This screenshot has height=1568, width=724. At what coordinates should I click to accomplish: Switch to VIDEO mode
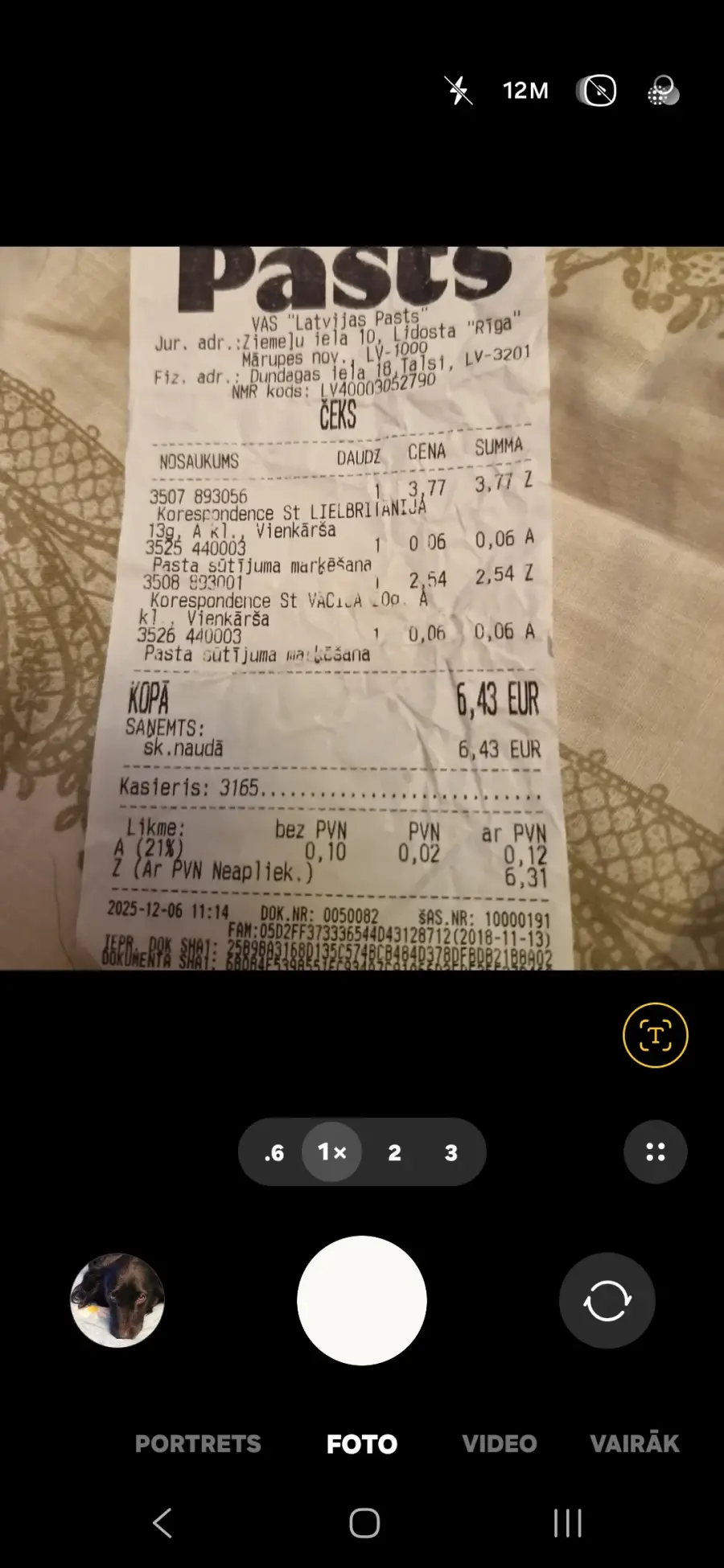[499, 1443]
